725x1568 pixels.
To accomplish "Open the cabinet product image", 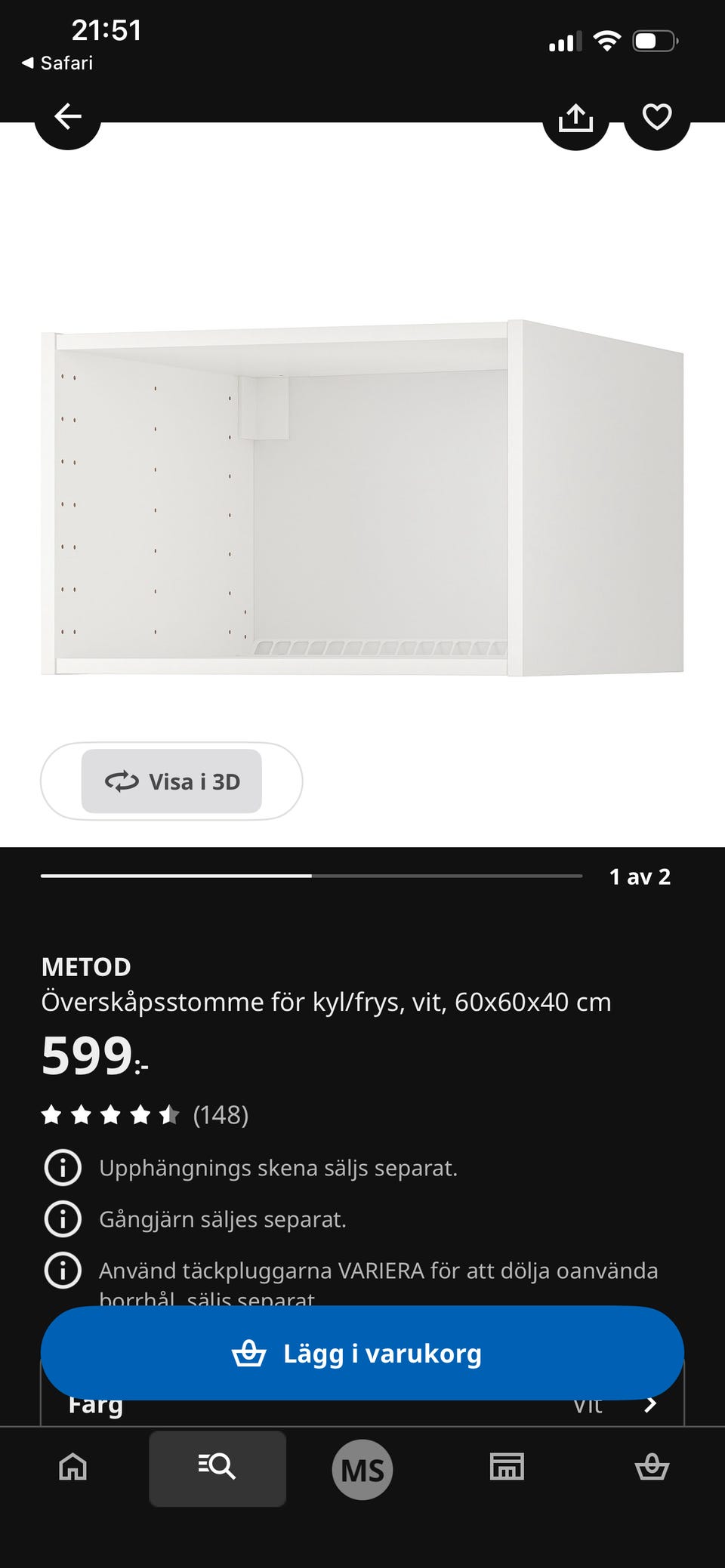I will point(362,498).
